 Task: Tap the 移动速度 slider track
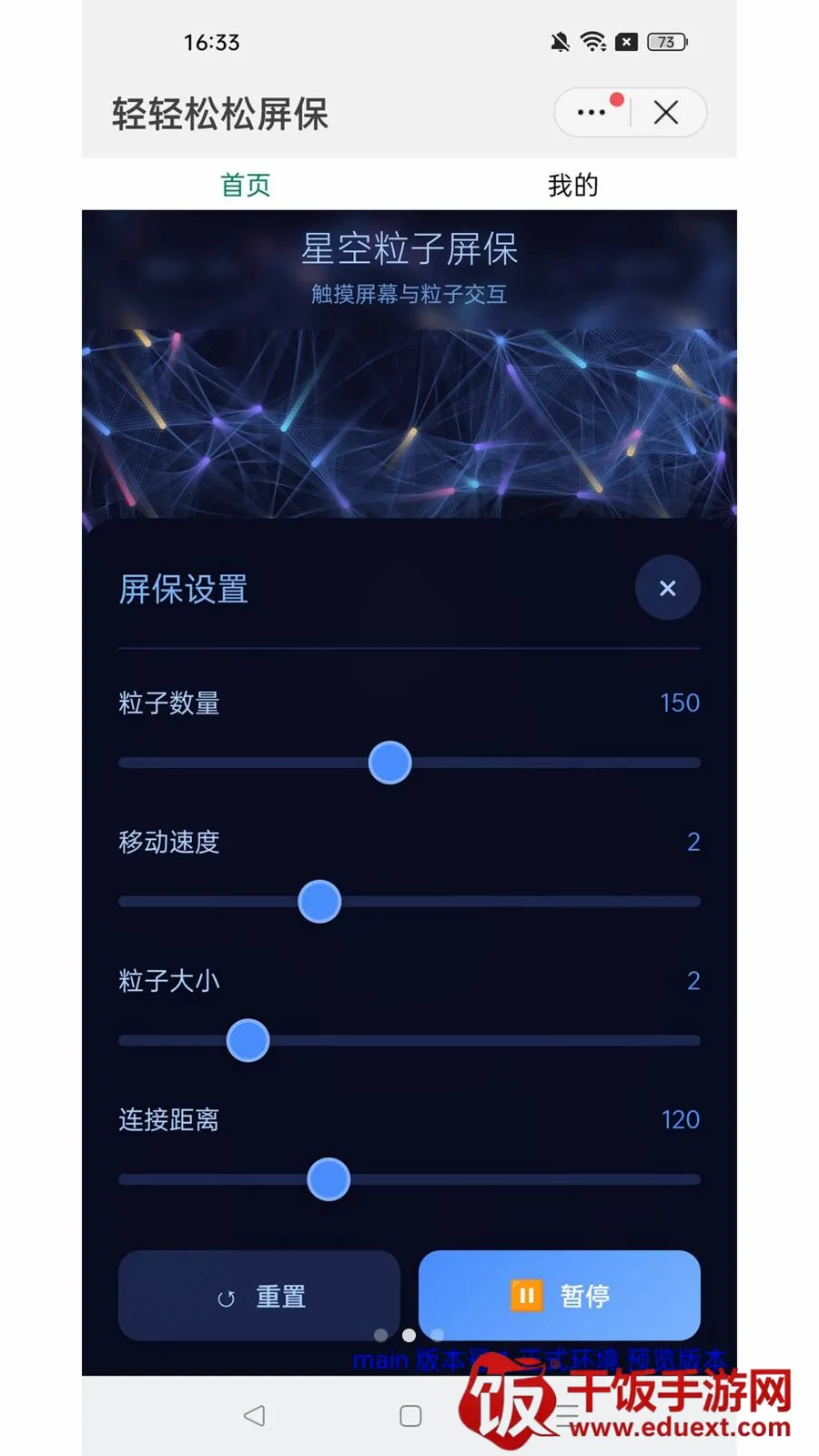coord(409,902)
